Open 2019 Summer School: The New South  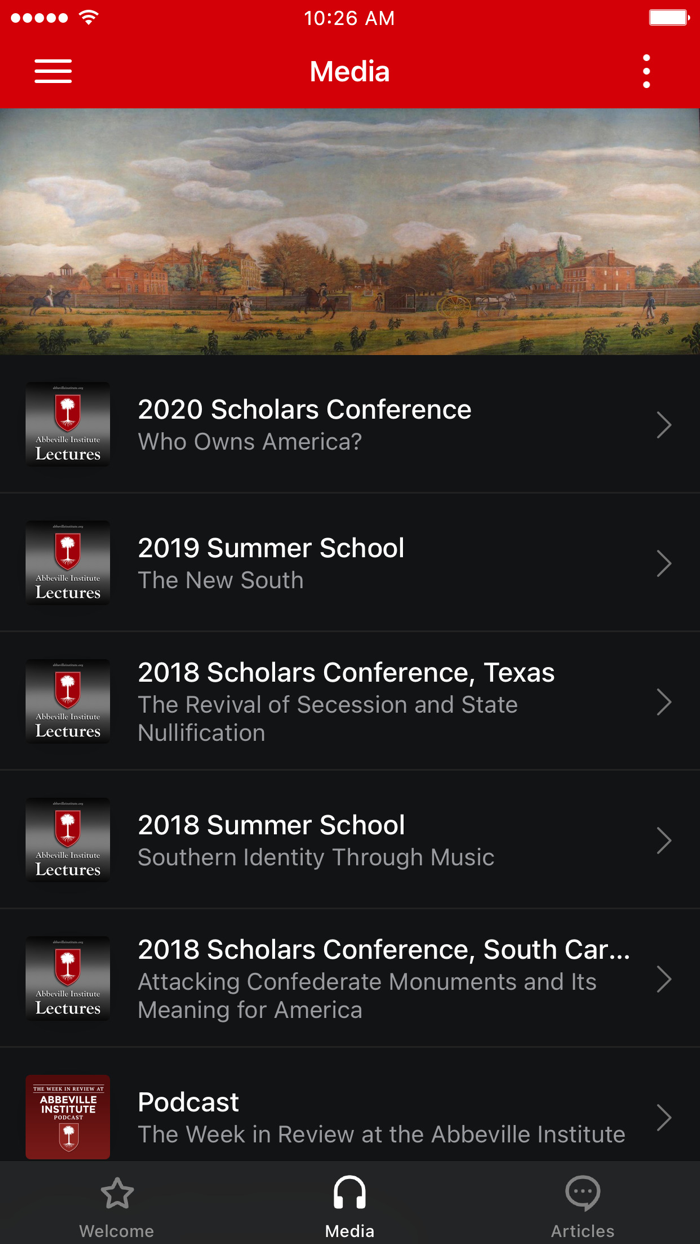click(350, 563)
